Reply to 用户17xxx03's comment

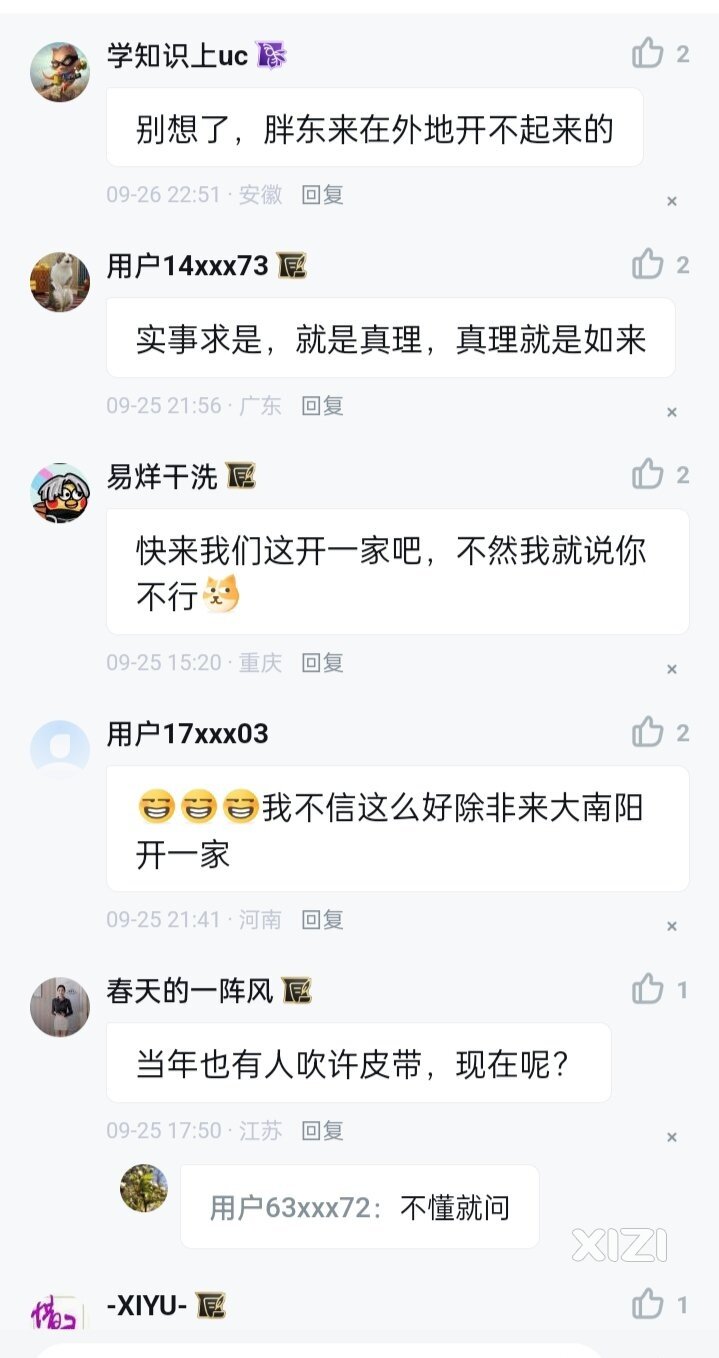click(323, 920)
